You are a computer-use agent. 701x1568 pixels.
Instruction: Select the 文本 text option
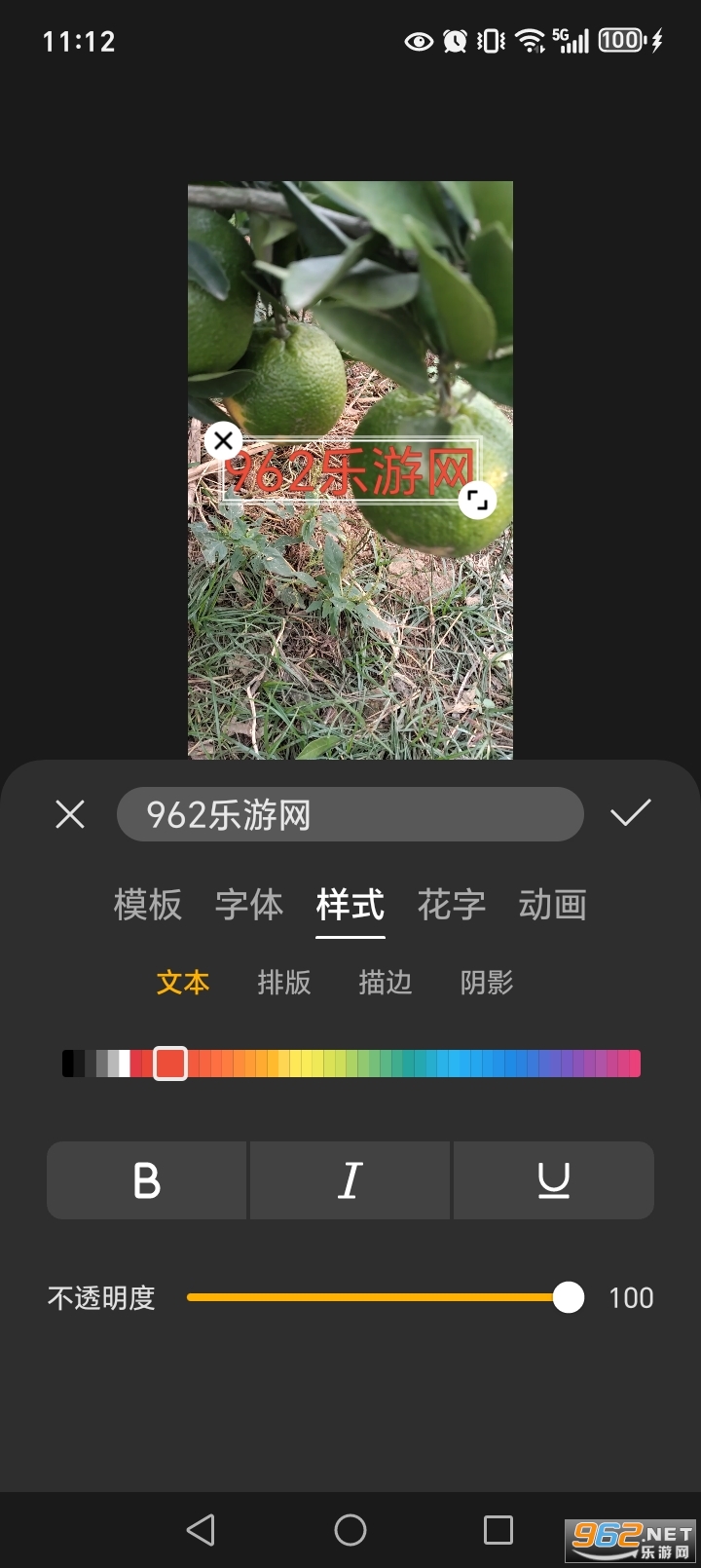pos(182,983)
